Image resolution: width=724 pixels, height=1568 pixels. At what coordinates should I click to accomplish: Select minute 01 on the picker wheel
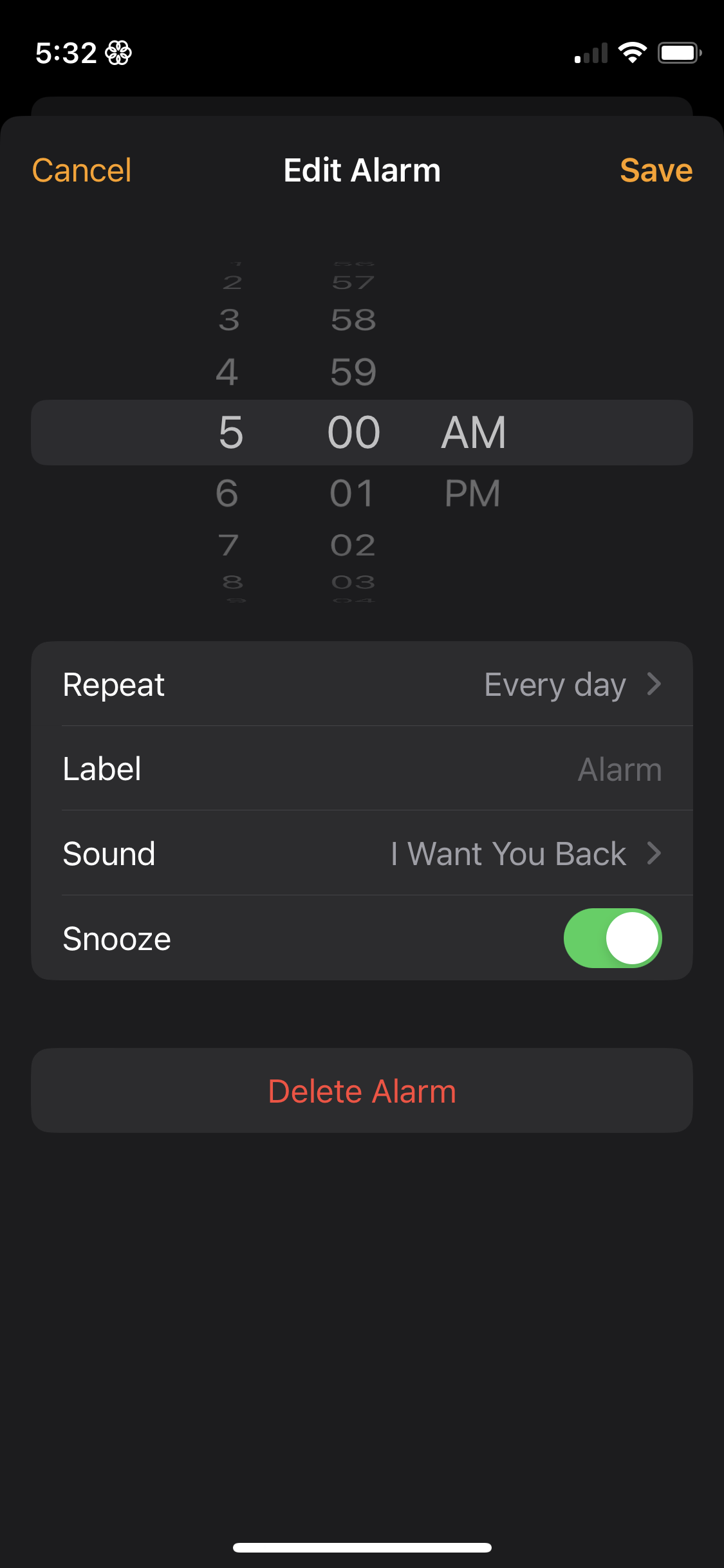(x=351, y=494)
